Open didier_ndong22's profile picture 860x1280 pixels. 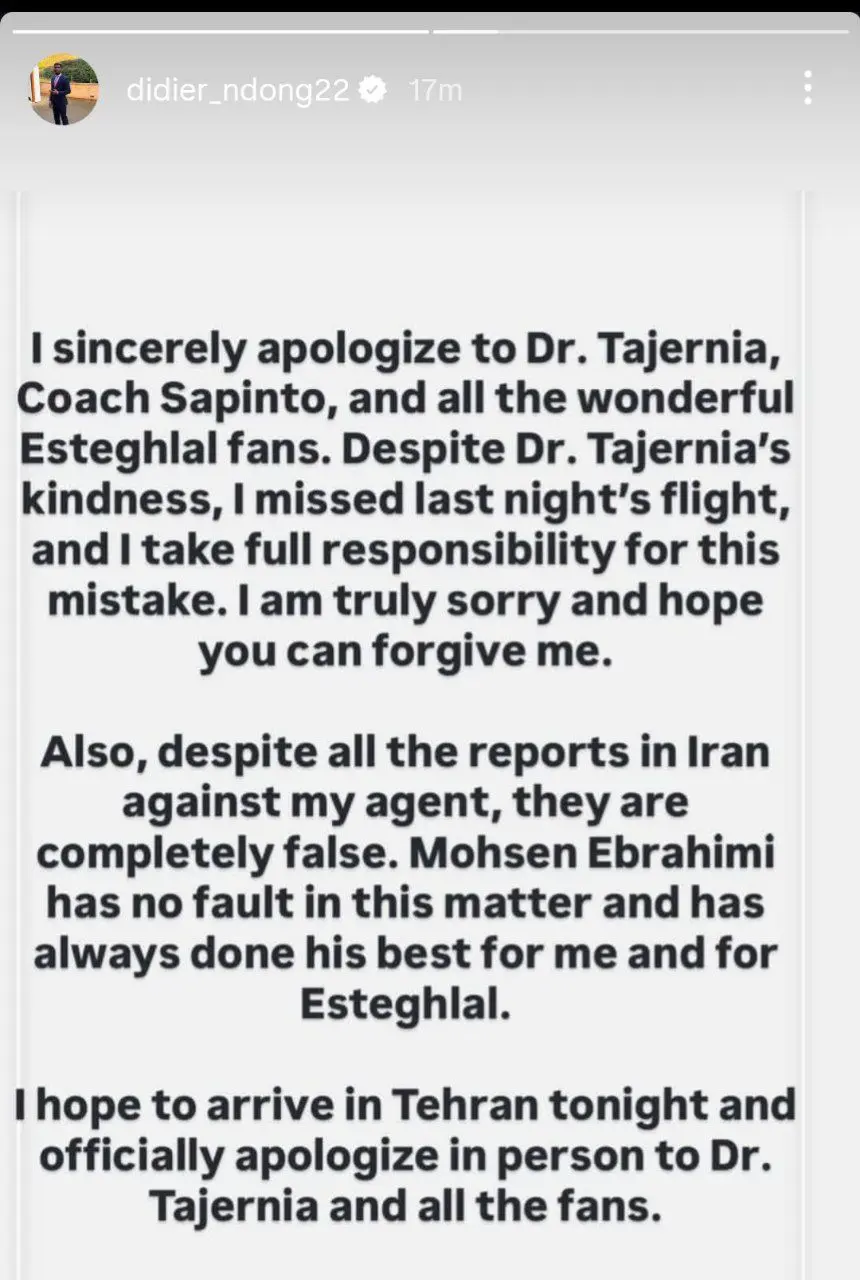click(64, 90)
